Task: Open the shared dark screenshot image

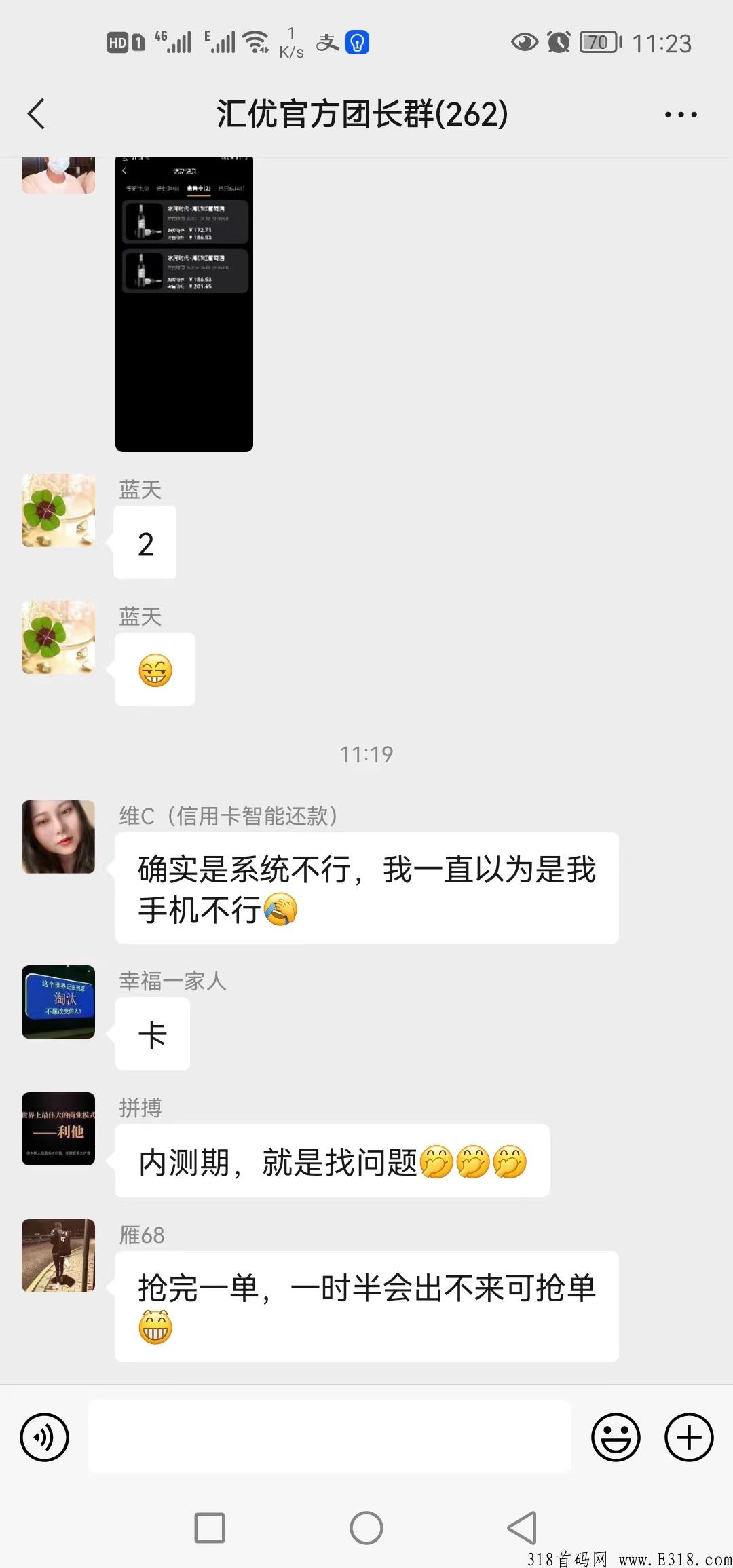Action: coord(184,305)
